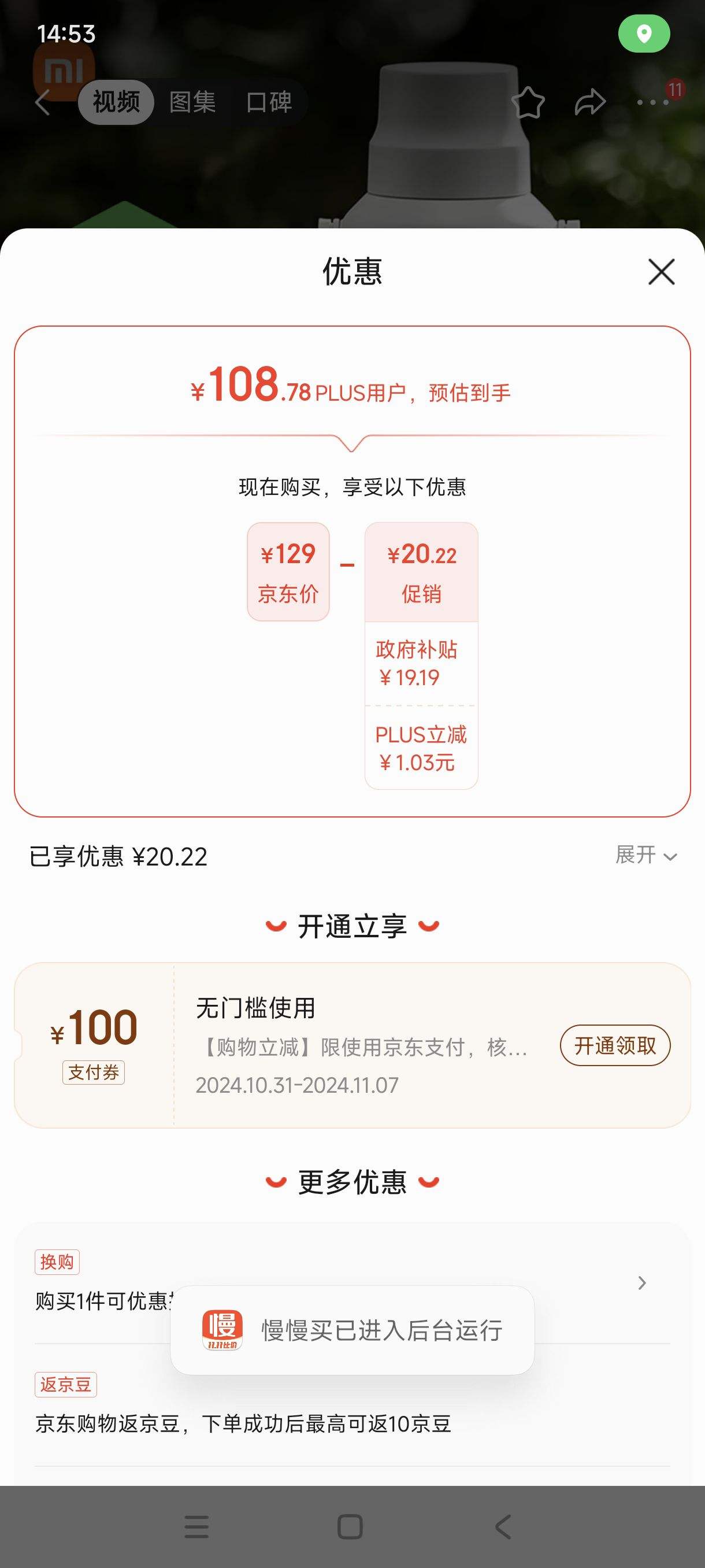
Task: Tap the 返京豆 promotion label
Action: 66,1385
